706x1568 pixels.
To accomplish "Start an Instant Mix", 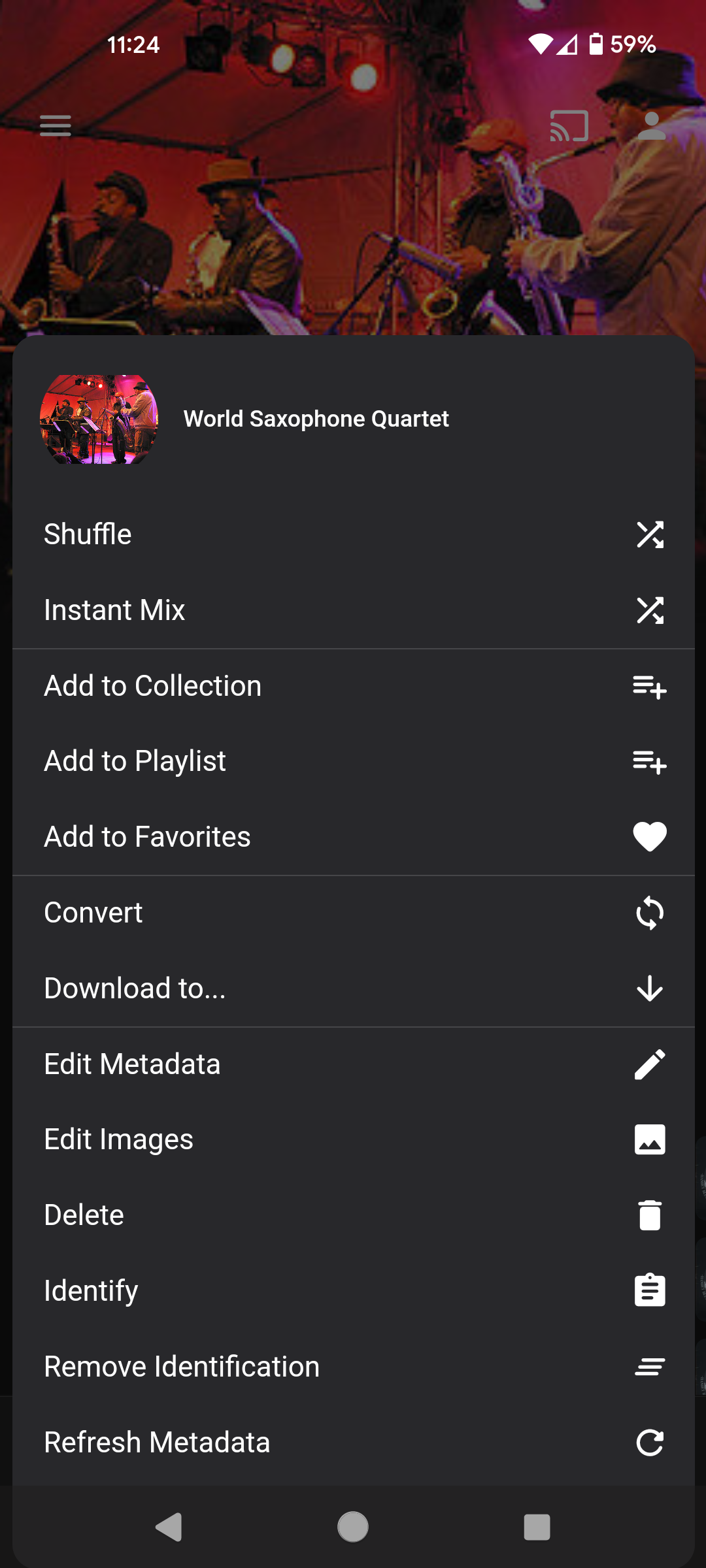I will pos(353,610).
